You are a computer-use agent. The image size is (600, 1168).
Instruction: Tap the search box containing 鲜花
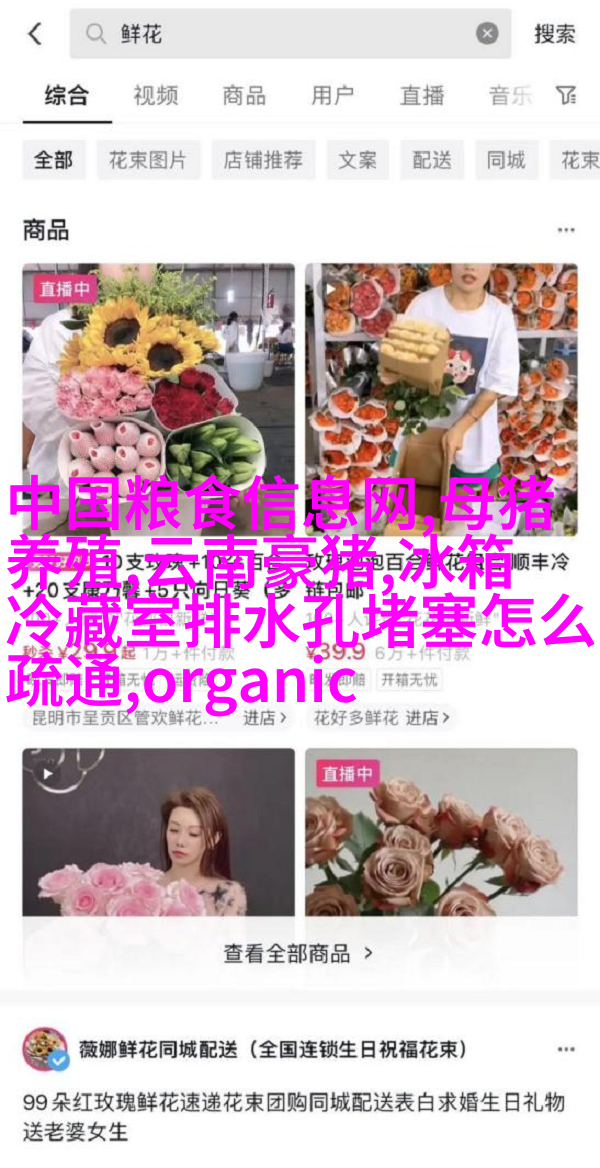coord(280,34)
